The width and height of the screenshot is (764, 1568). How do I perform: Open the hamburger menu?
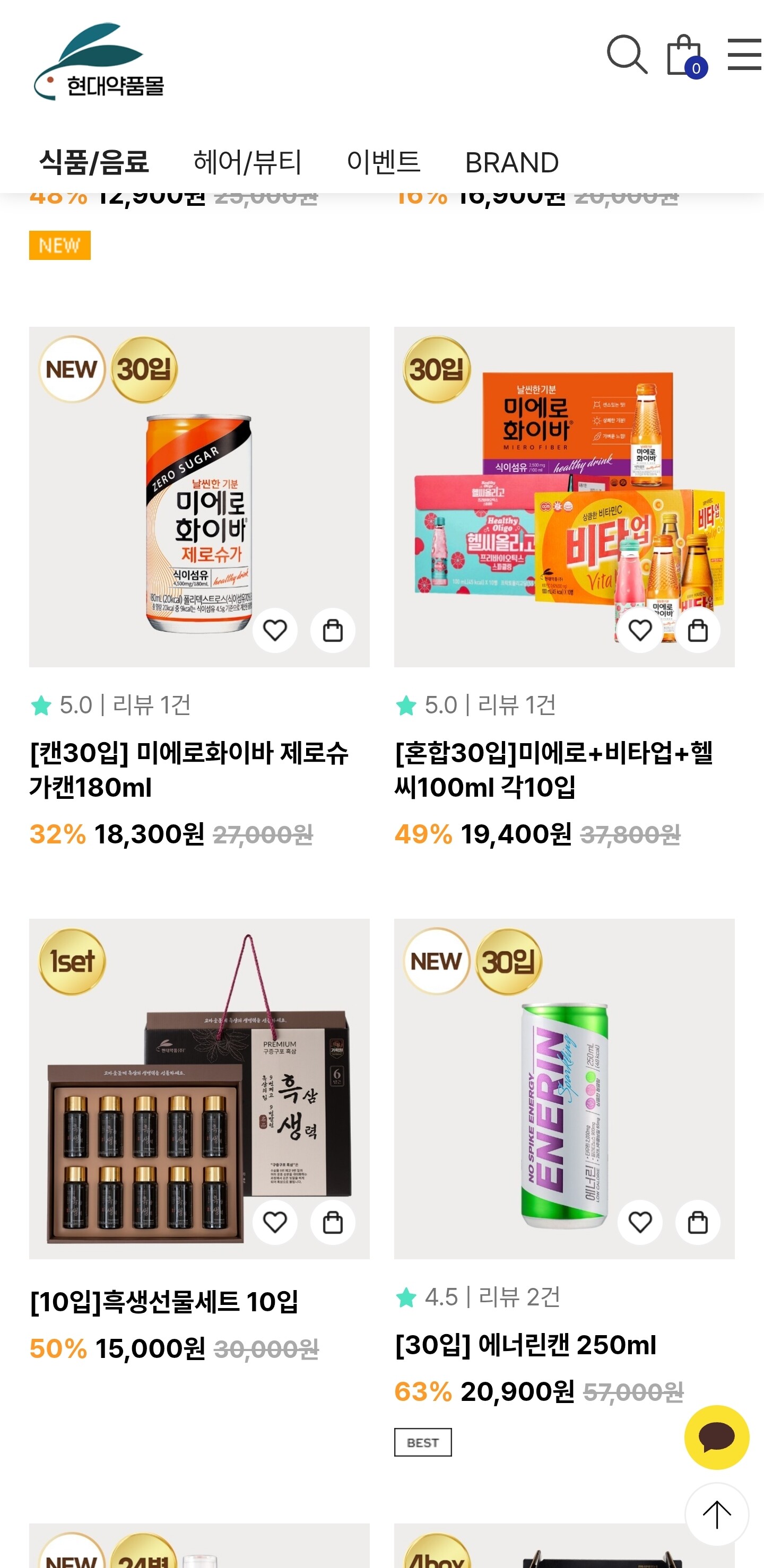(744, 54)
